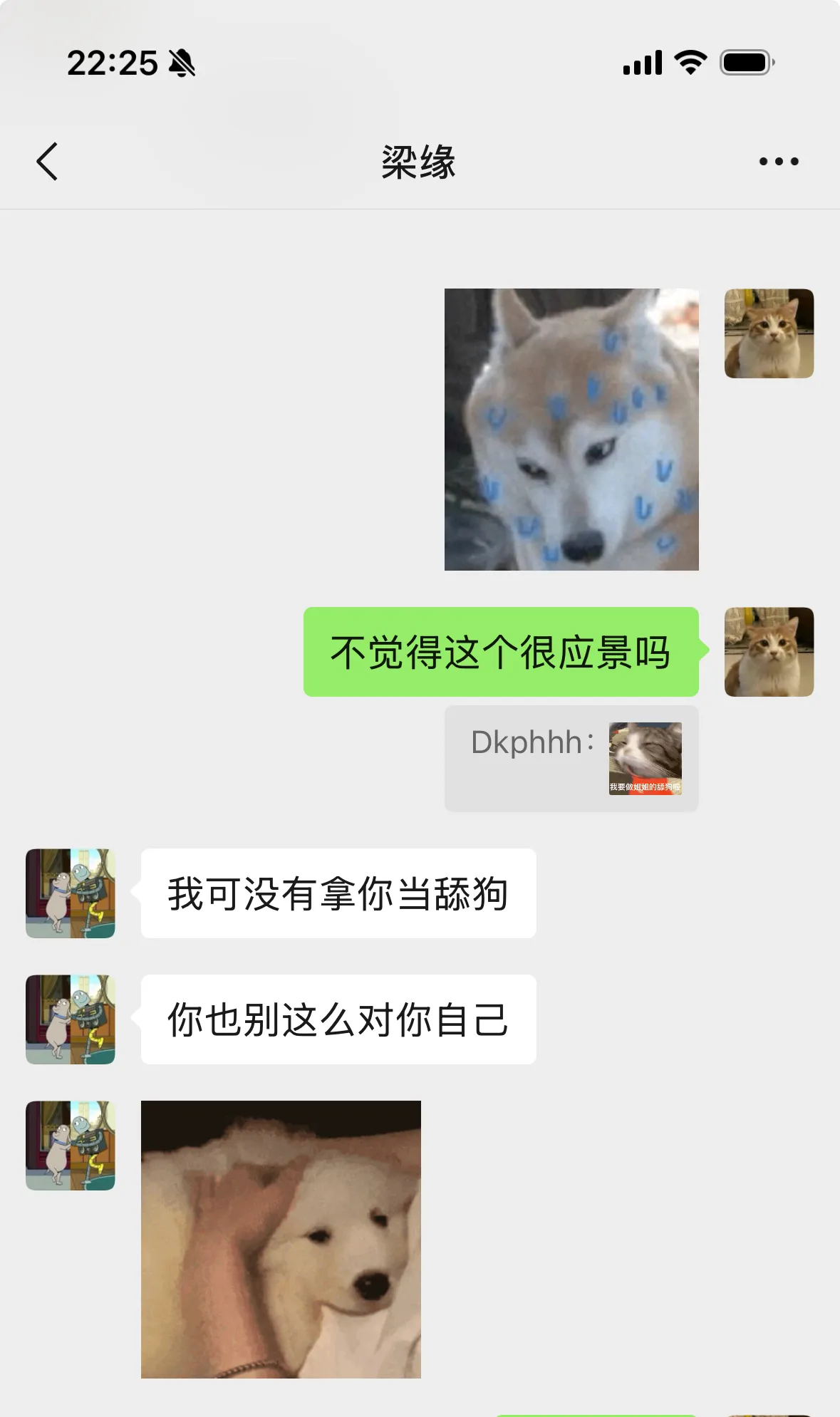
Task: View the white puppy petting sticker
Action: (x=281, y=1239)
